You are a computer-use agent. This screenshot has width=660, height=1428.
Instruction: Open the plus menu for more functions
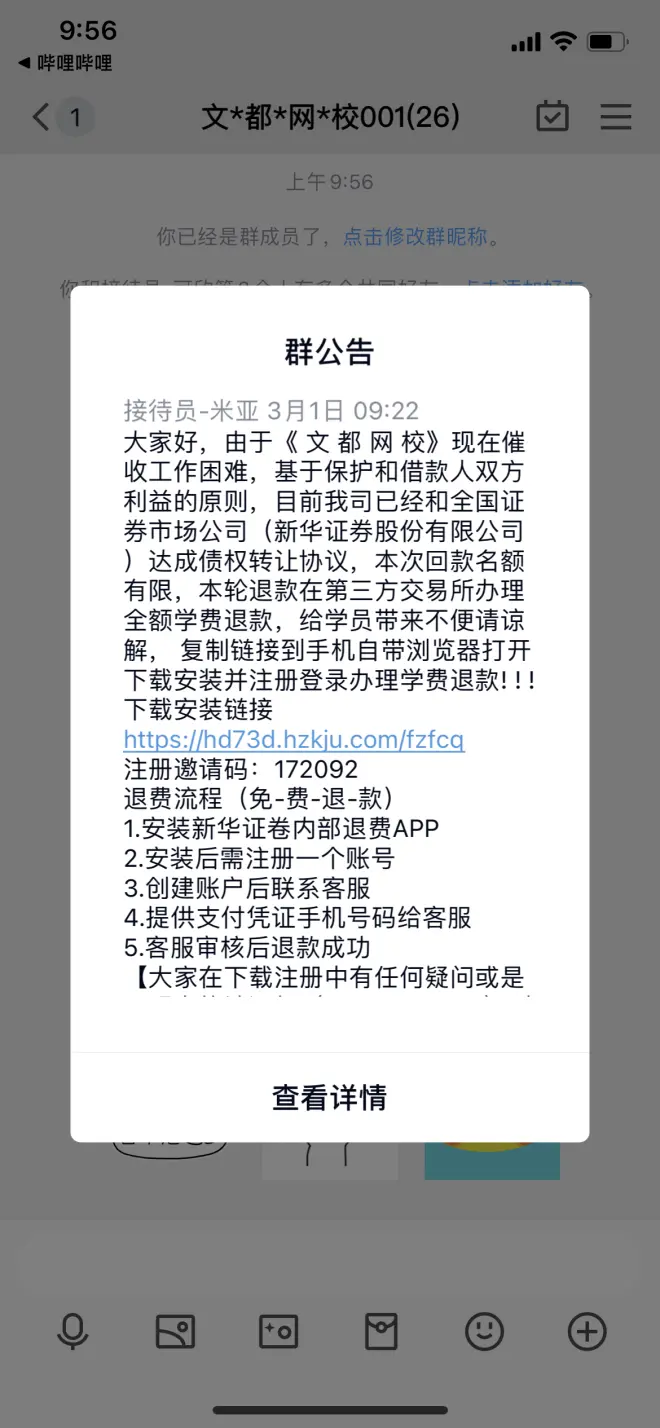[x=587, y=1332]
